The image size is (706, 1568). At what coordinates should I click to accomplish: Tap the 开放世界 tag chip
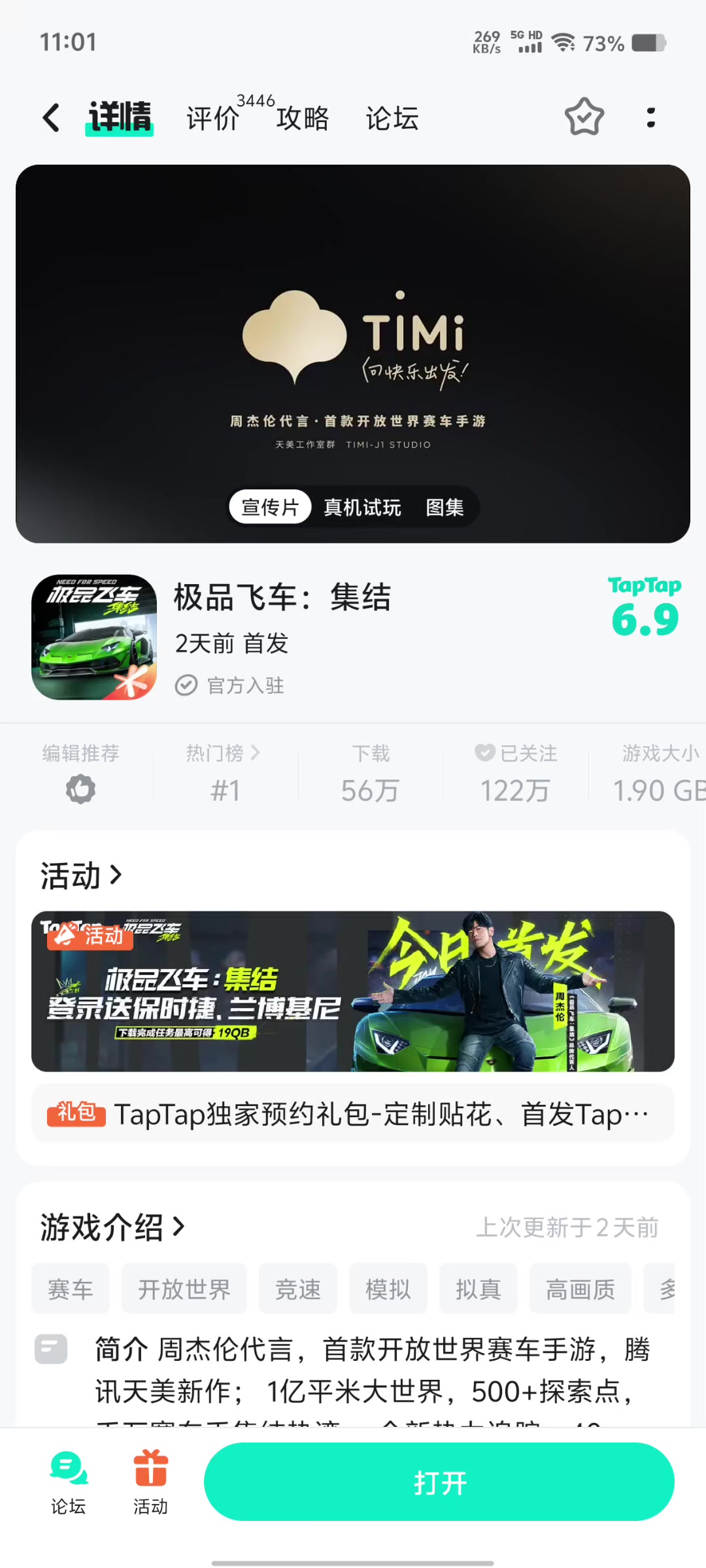[184, 1289]
